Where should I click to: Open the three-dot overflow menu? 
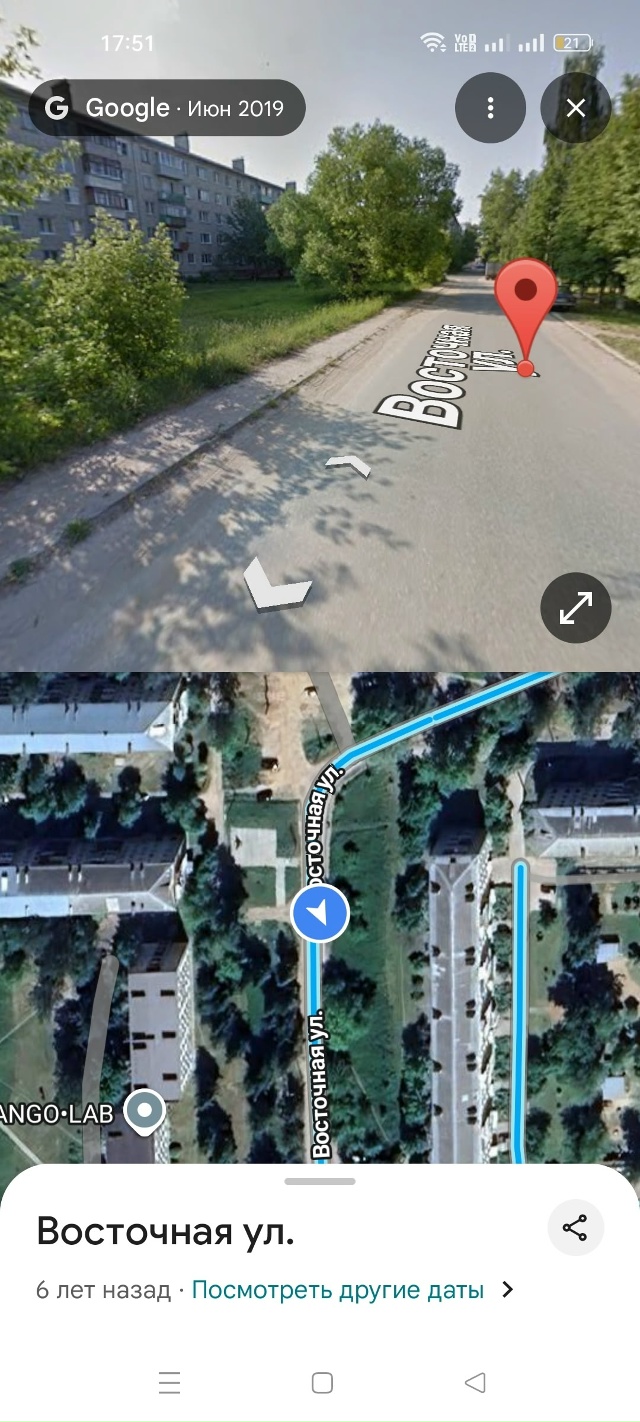[490, 108]
